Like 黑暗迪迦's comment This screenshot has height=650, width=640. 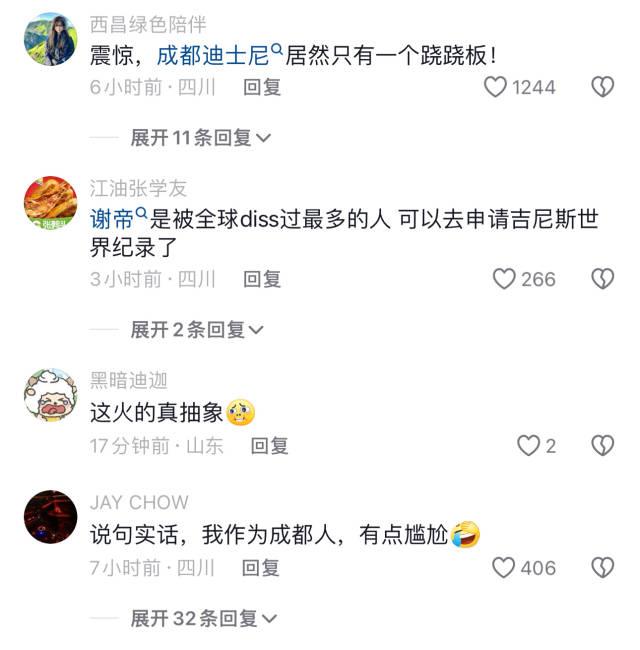pyautogui.click(x=528, y=446)
